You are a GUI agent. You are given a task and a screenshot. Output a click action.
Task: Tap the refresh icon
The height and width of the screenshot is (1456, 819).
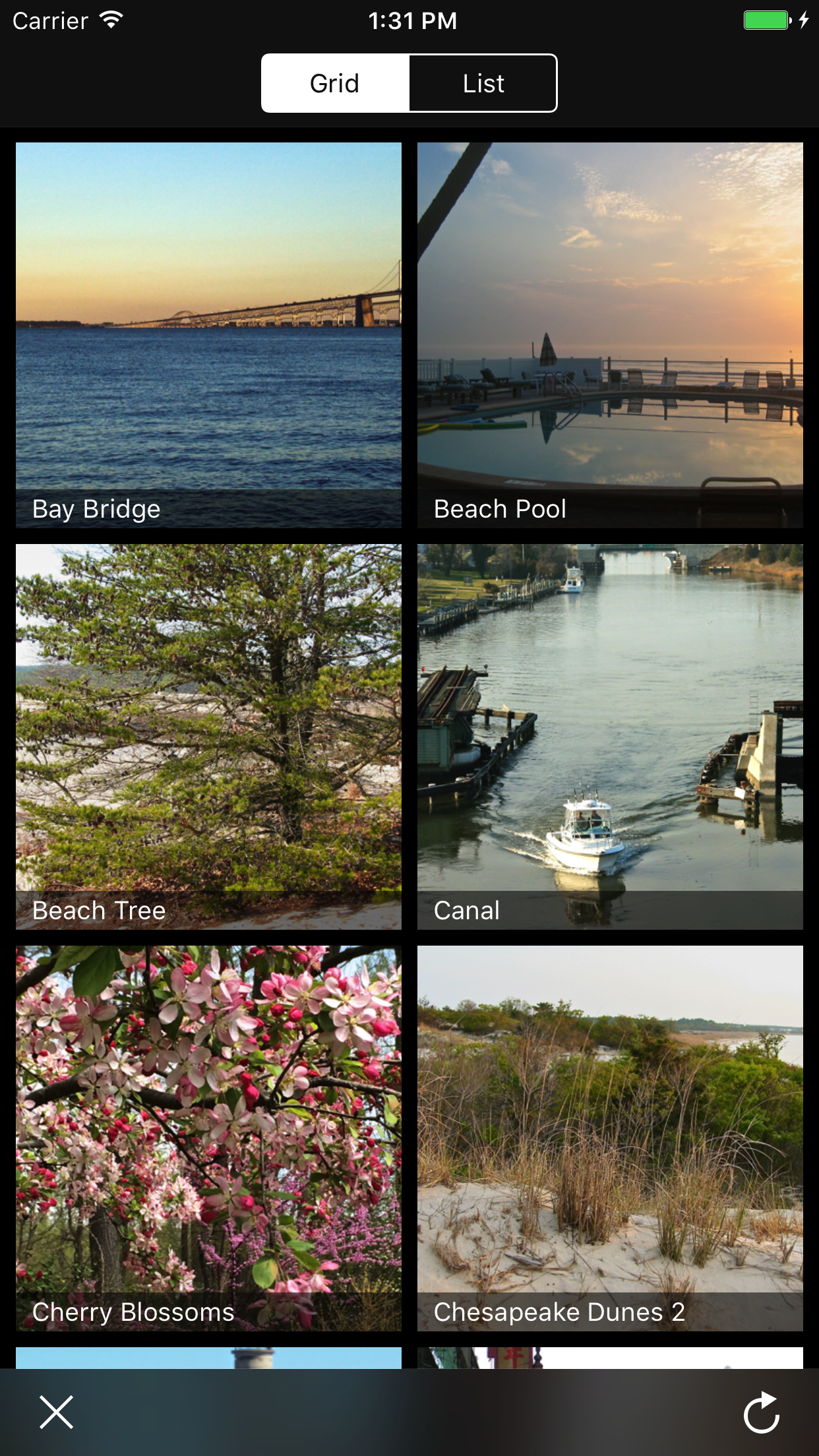coord(762,1412)
